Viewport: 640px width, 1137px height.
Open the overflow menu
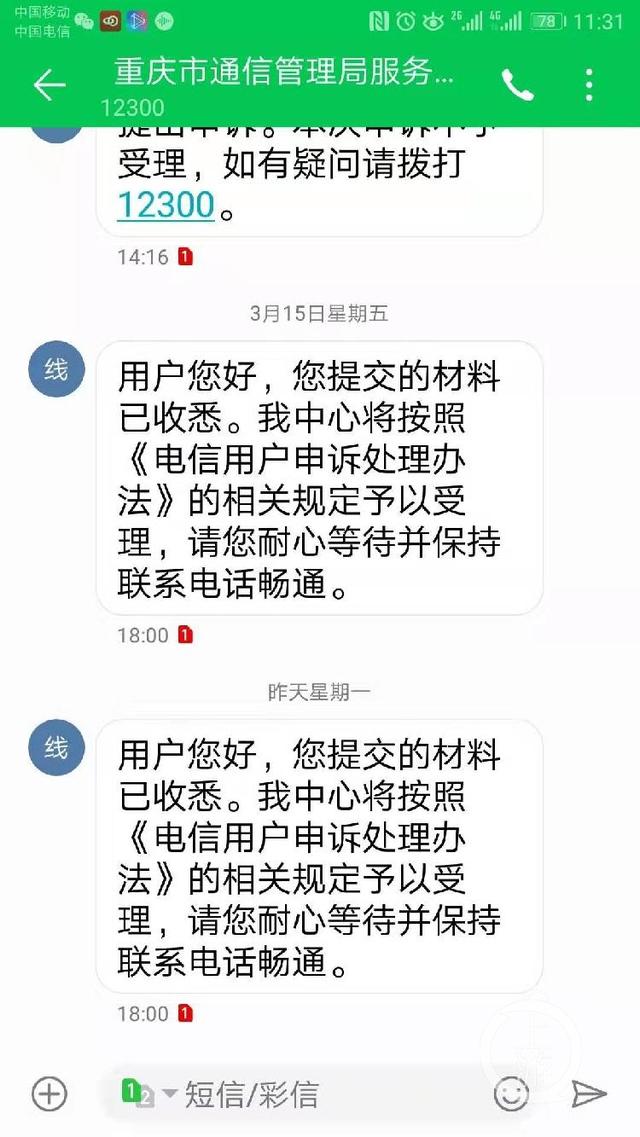click(589, 86)
